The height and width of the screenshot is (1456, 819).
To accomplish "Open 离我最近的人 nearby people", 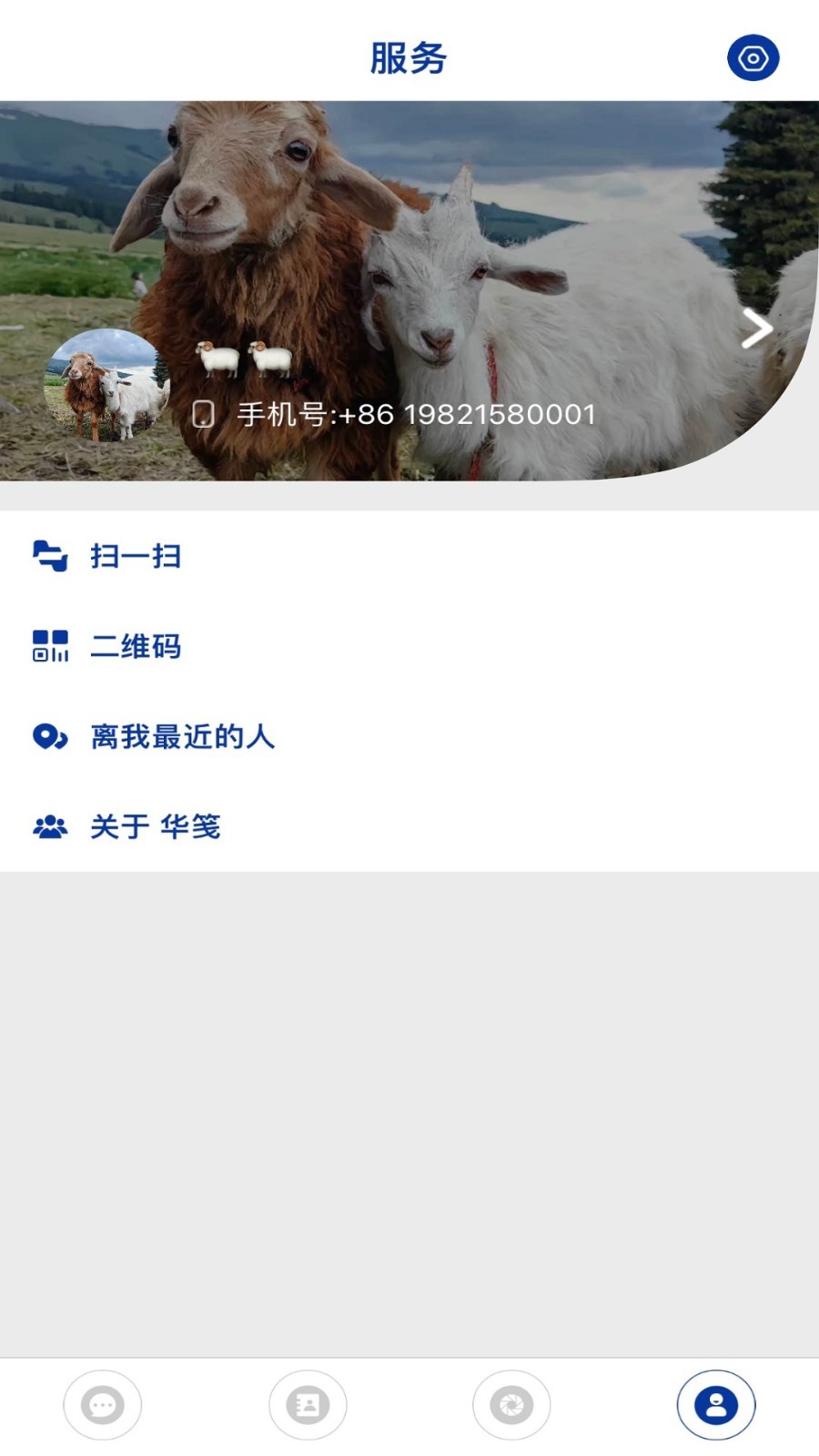I will 409,736.
